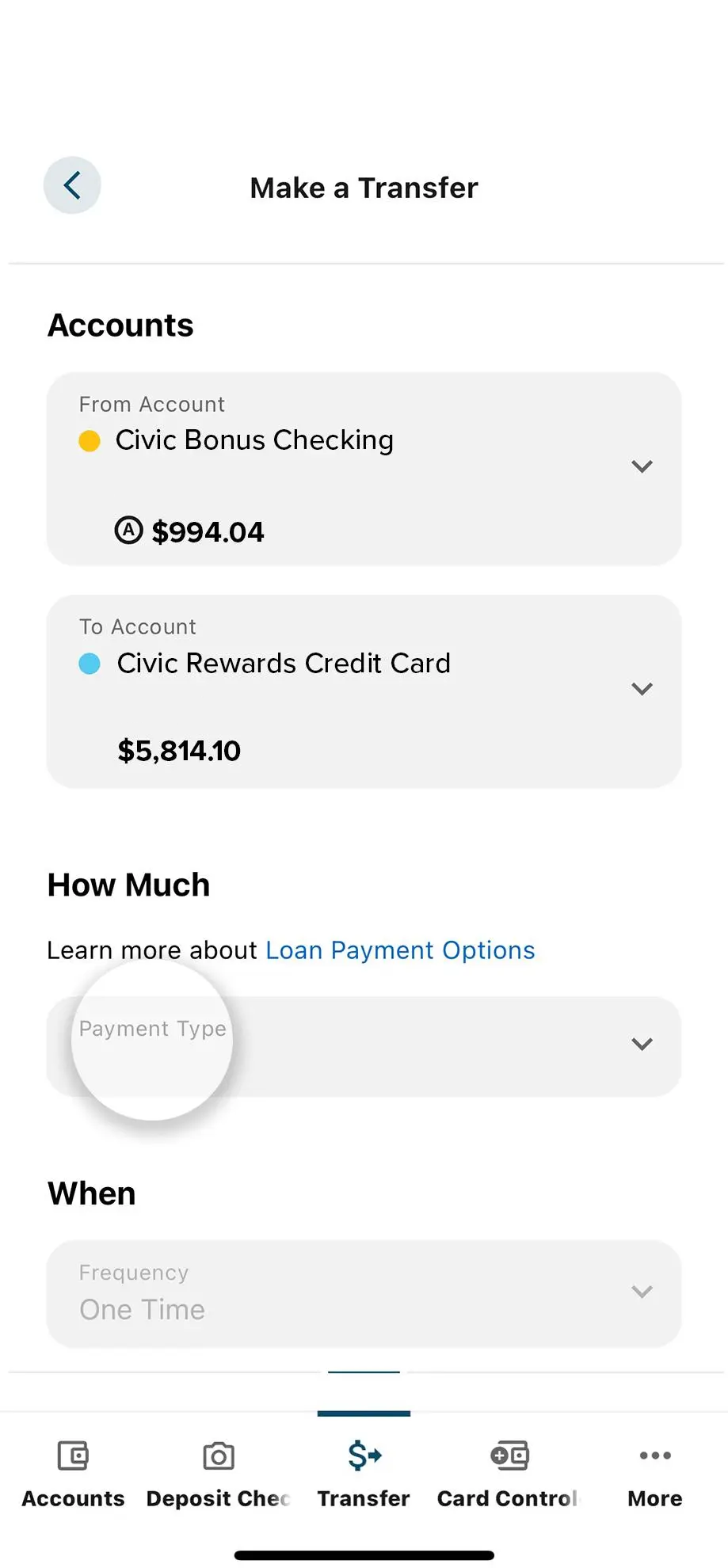Viewport: 728px width, 1568px height.
Task: Open the To Account dropdown
Action: coord(642,689)
